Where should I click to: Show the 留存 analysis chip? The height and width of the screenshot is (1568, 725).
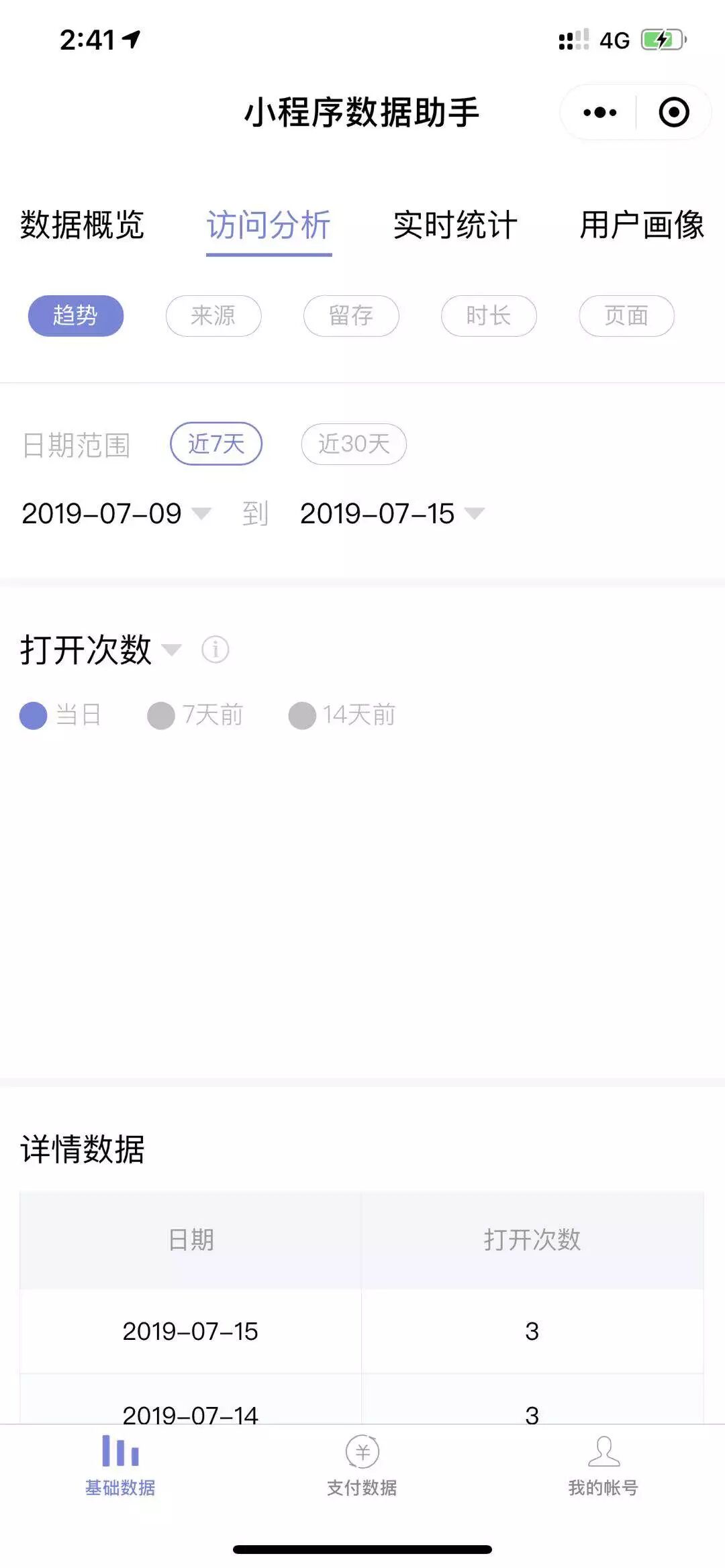[x=351, y=315]
